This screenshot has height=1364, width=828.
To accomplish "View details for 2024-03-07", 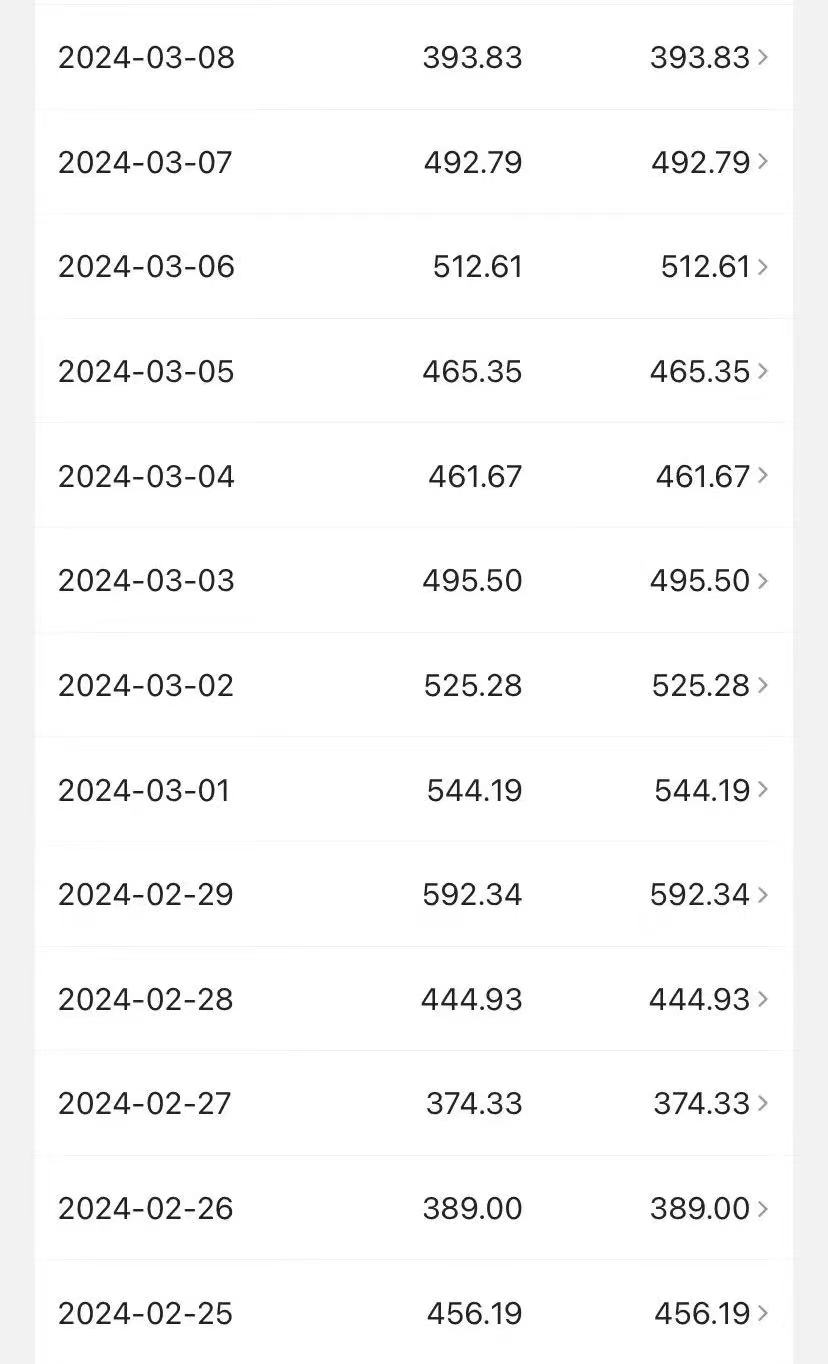I will pyautogui.click(x=413, y=162).
